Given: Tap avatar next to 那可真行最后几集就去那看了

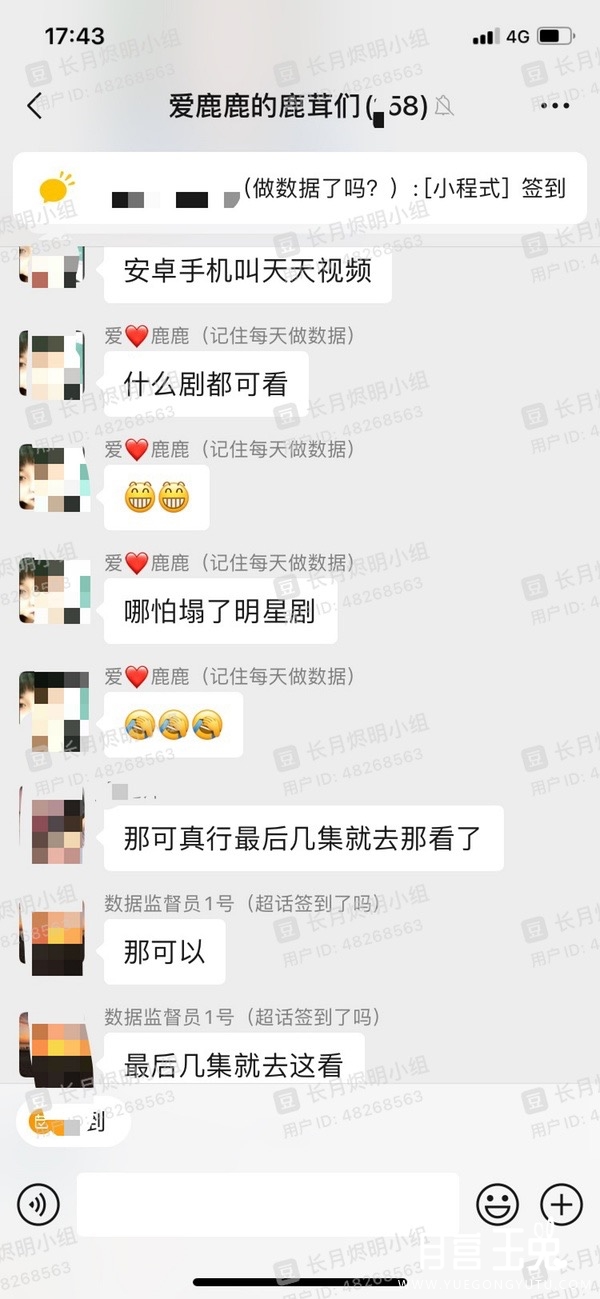Looking at the screenshot, I should (51, 822).
